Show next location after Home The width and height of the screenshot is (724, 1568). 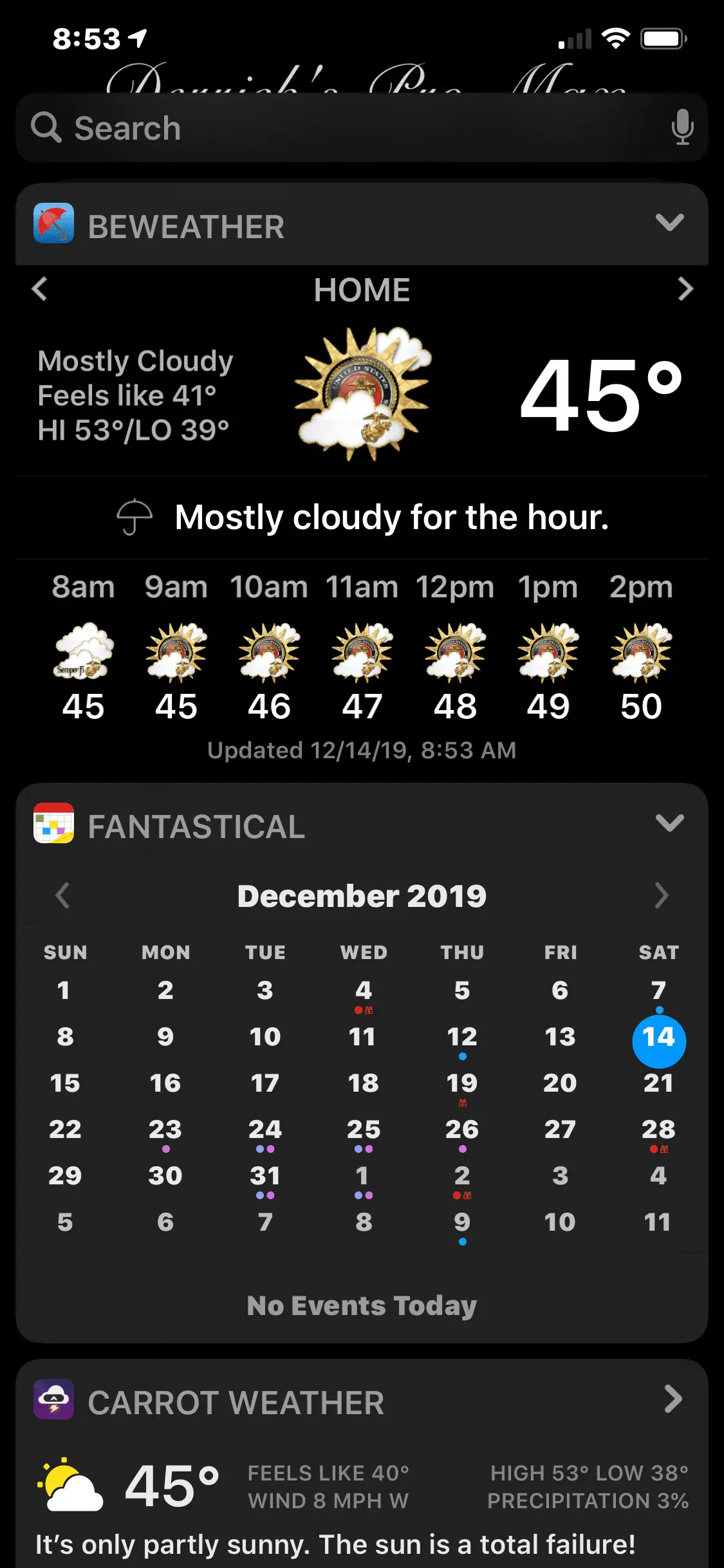685,289
